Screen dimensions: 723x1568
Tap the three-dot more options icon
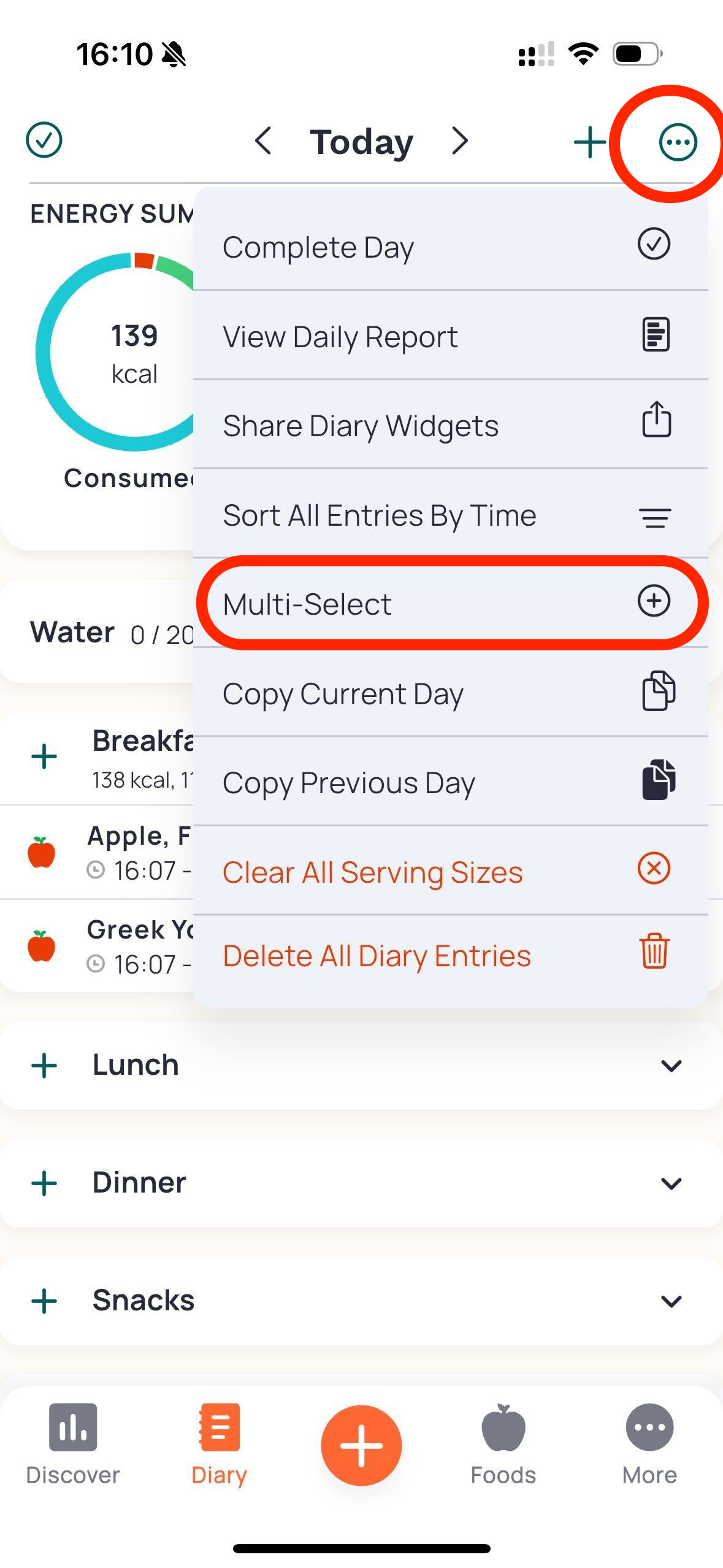coord(678,142)
